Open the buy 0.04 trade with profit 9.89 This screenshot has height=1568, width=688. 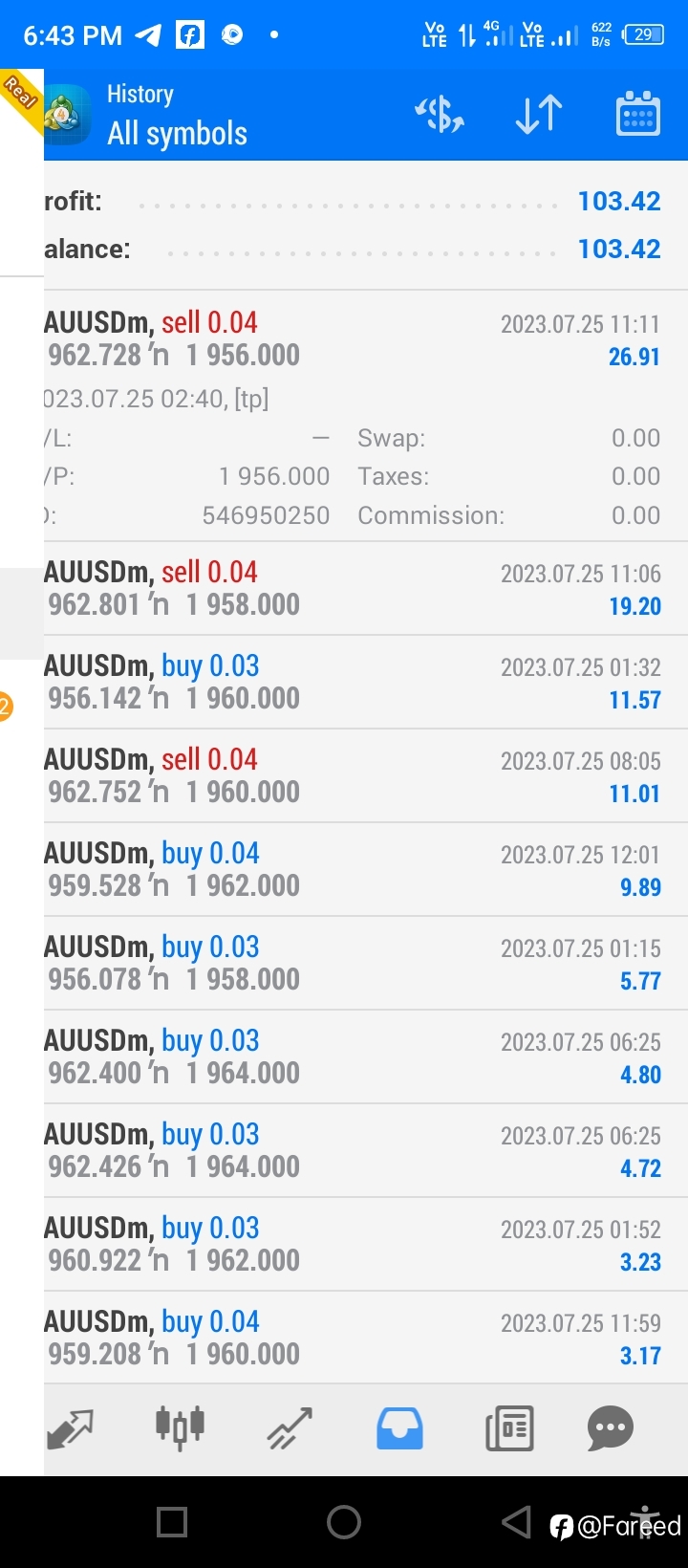(x=366, y=869)
